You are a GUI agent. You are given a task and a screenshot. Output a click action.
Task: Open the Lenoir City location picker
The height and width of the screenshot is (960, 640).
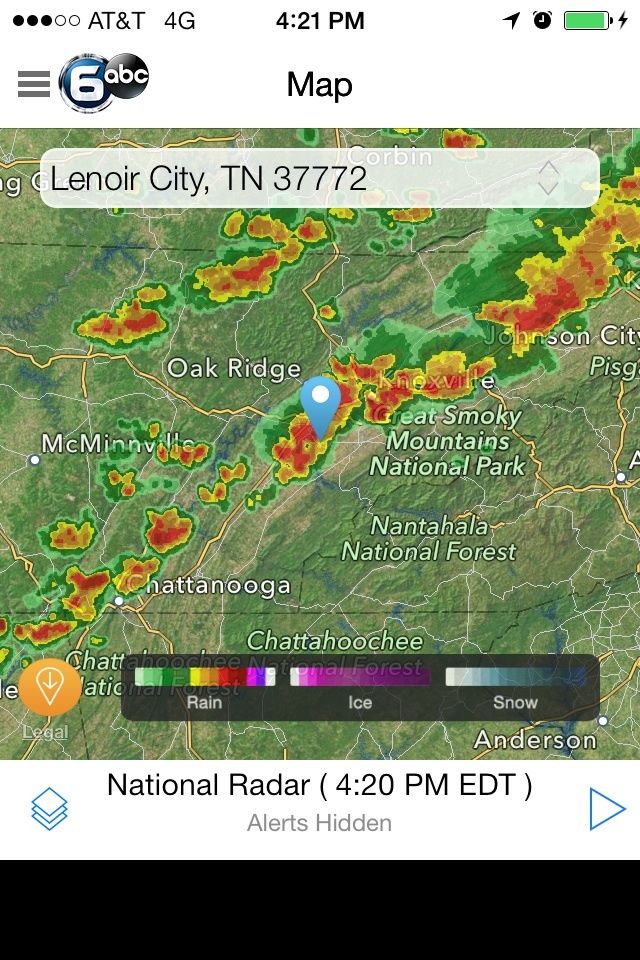click(319, 178)
